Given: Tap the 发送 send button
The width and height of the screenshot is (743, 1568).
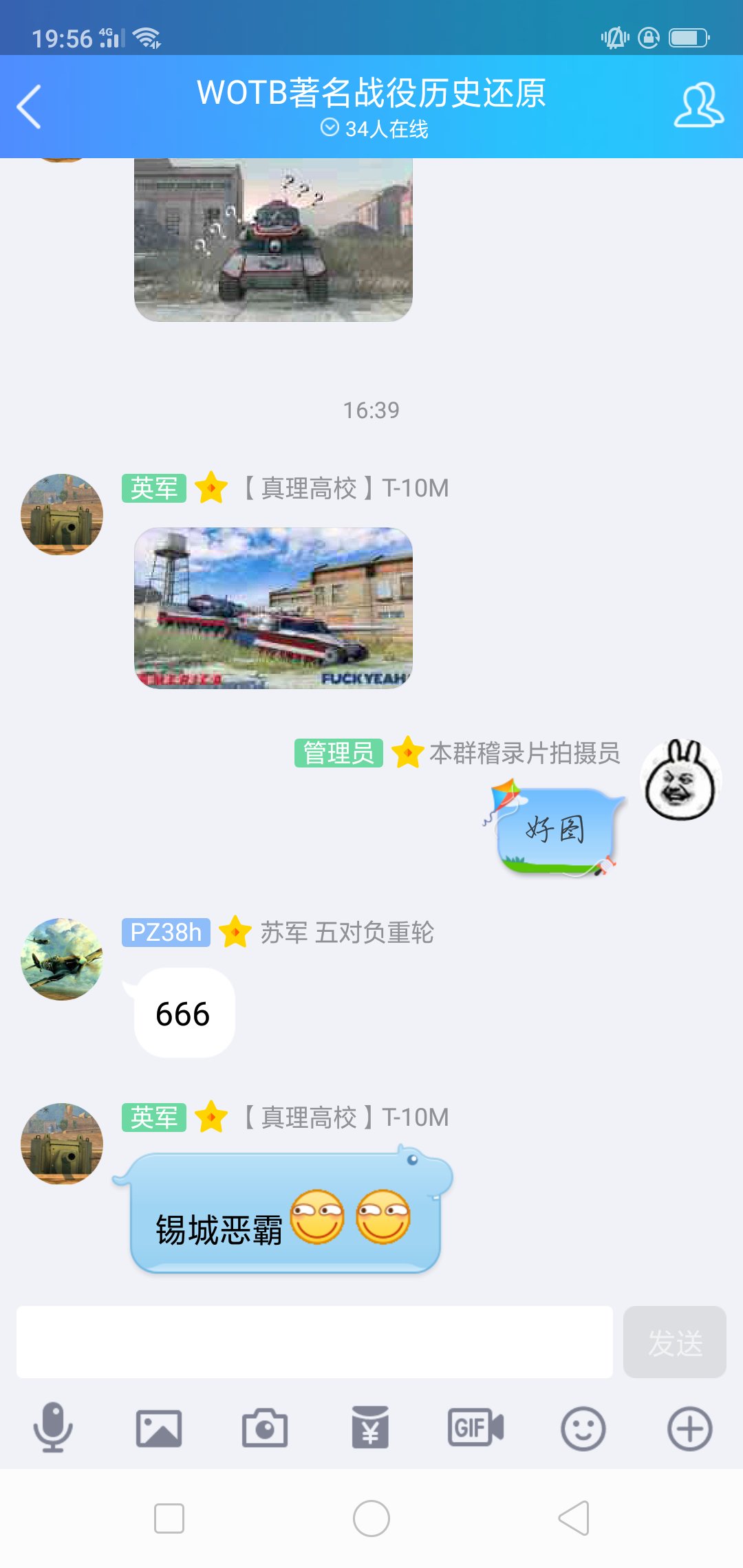Looking at the screenshot, I should coord(674,1342).
